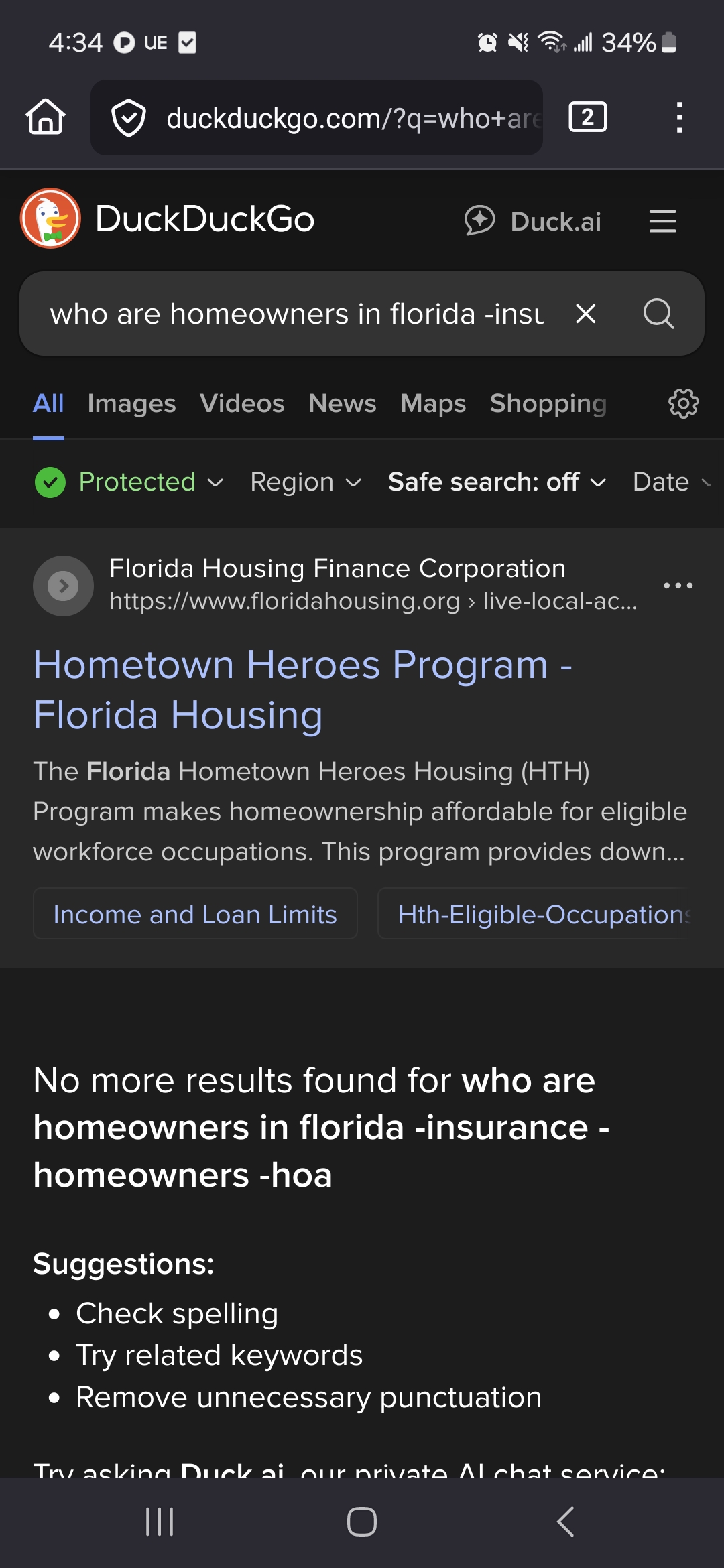Go to the browser home page
This screenshot has width=724, height=1568.
click(46, 117)
